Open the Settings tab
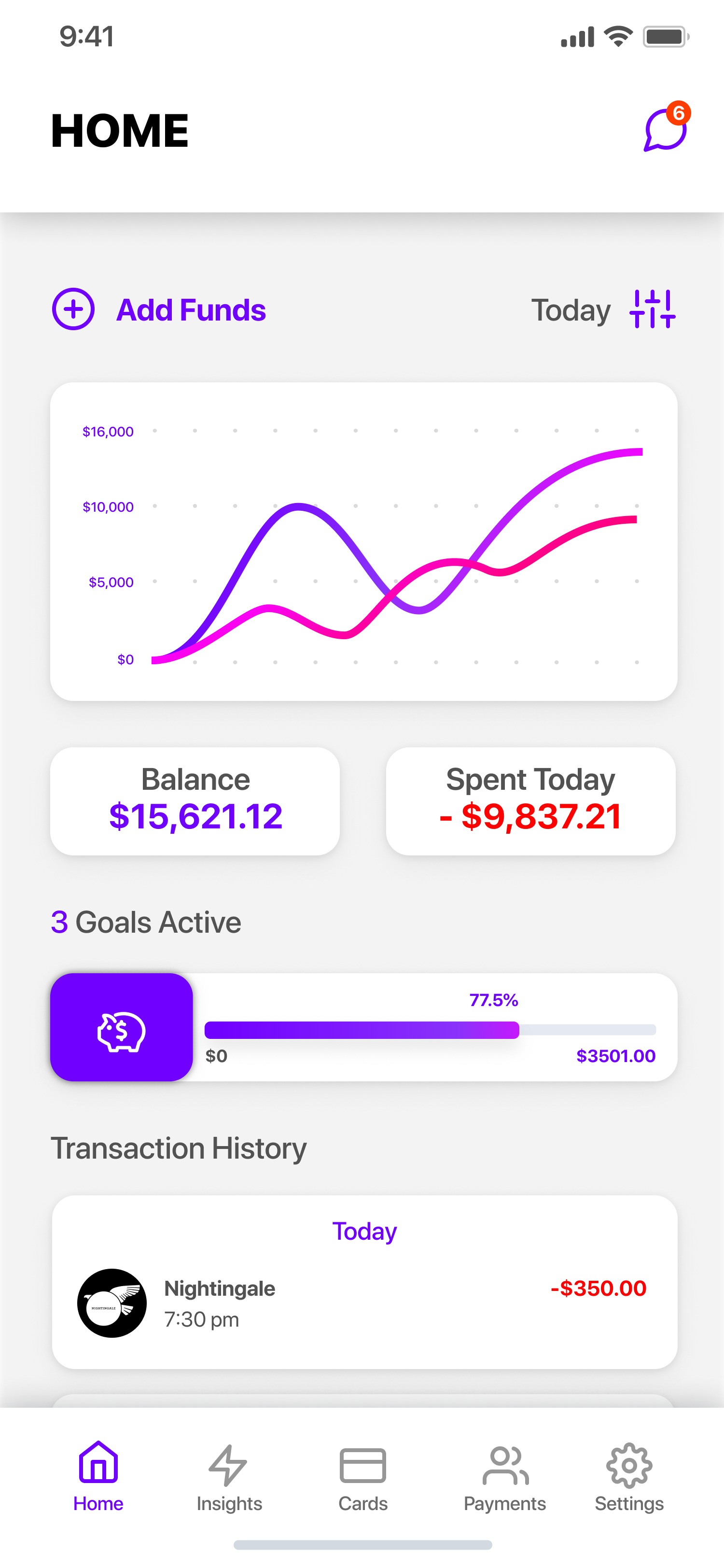724x1568 pixels. pos(629,1477)
